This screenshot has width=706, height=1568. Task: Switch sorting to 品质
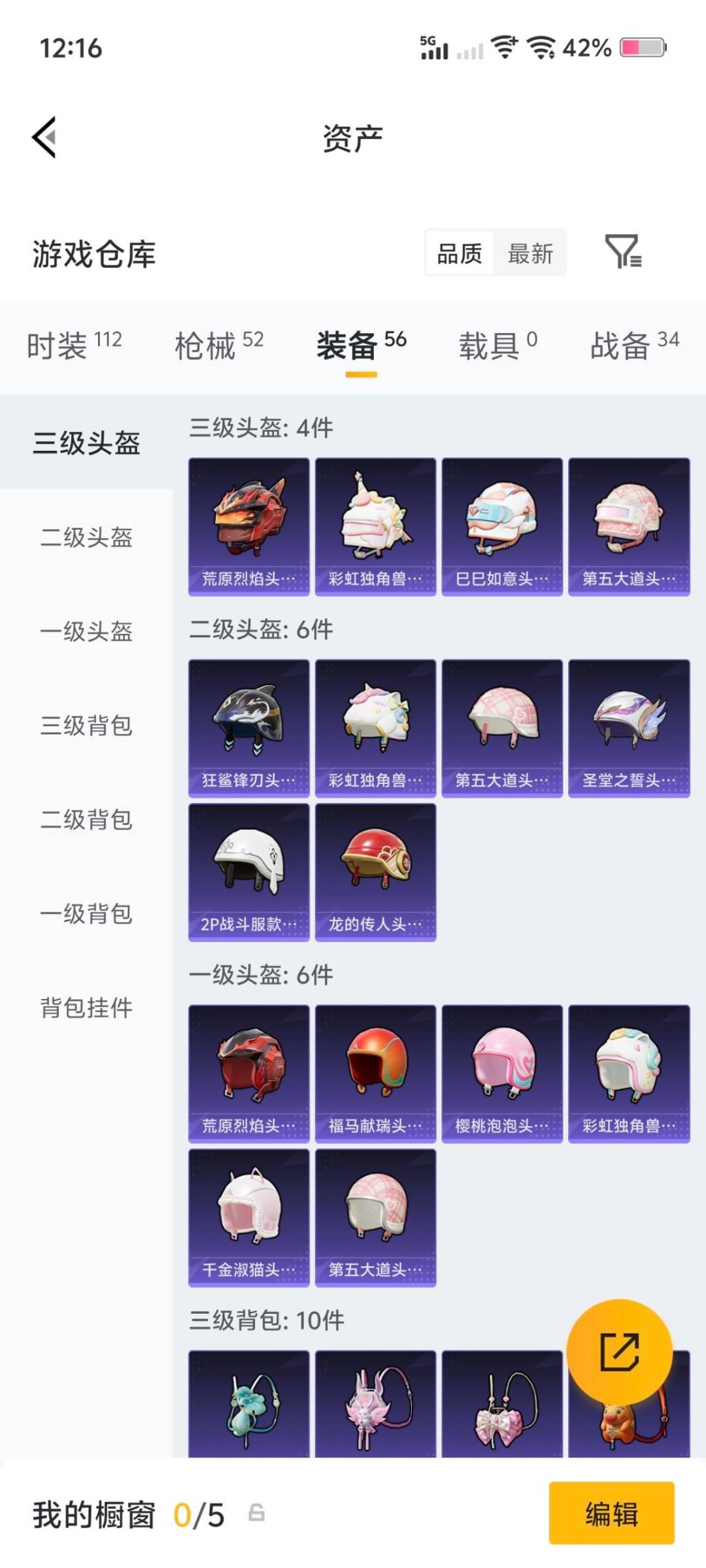(x=460, y=254)
